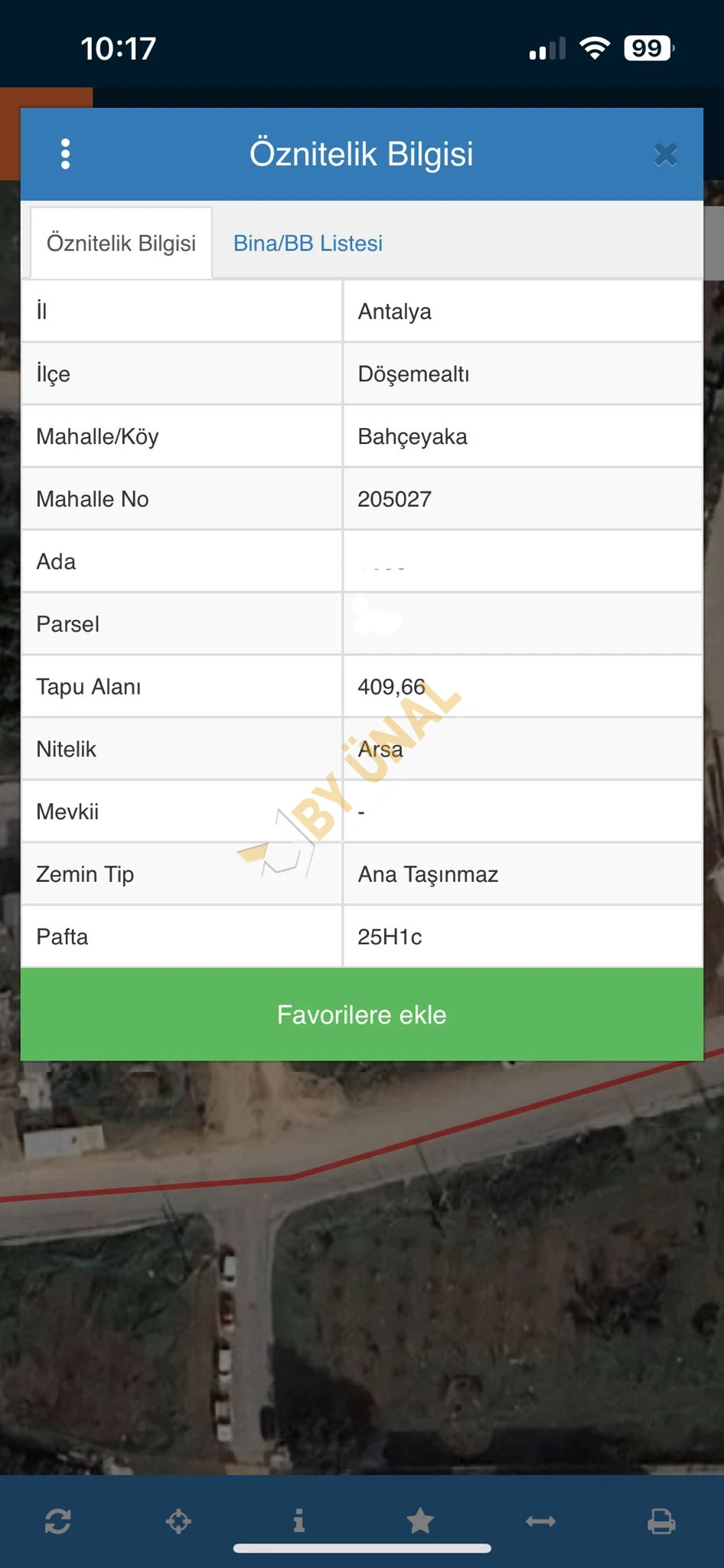Open the info icon in bottom toolbar

299,1521
